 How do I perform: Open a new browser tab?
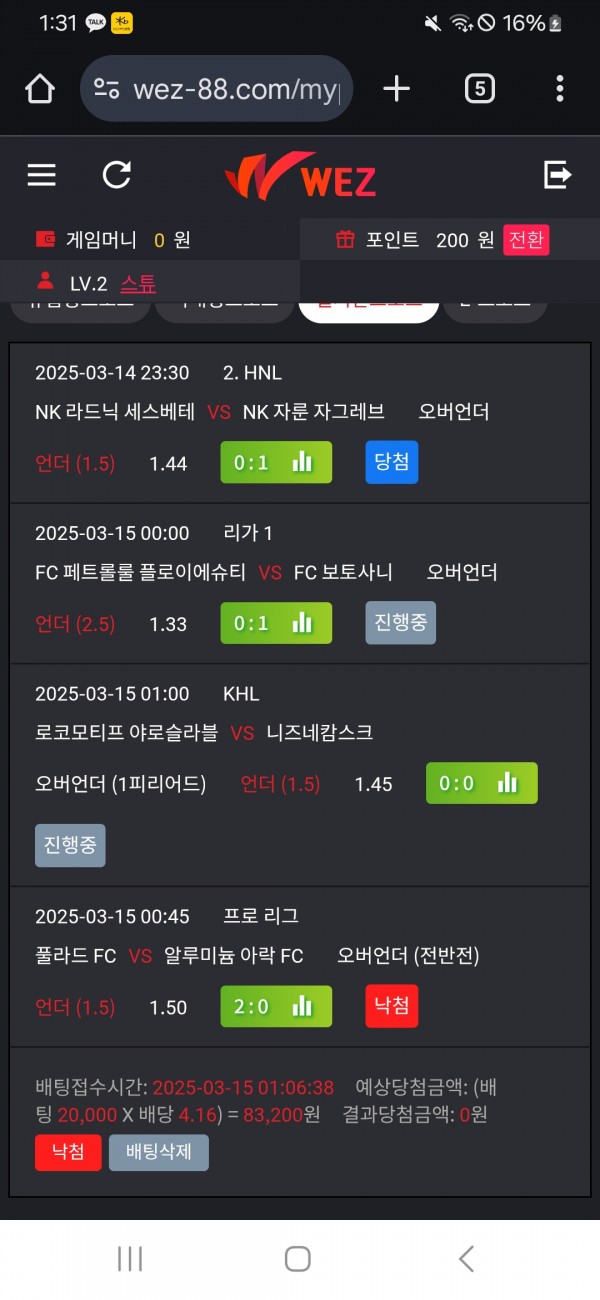coord(397,89)
